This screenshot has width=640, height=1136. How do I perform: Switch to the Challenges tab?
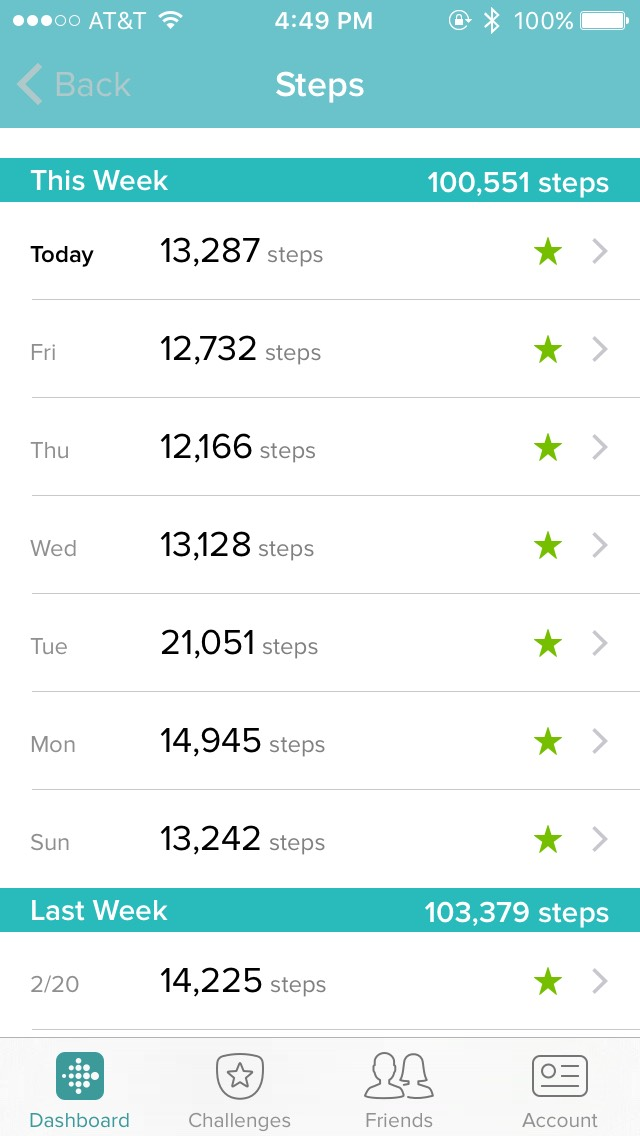[x=240, y=1090]
